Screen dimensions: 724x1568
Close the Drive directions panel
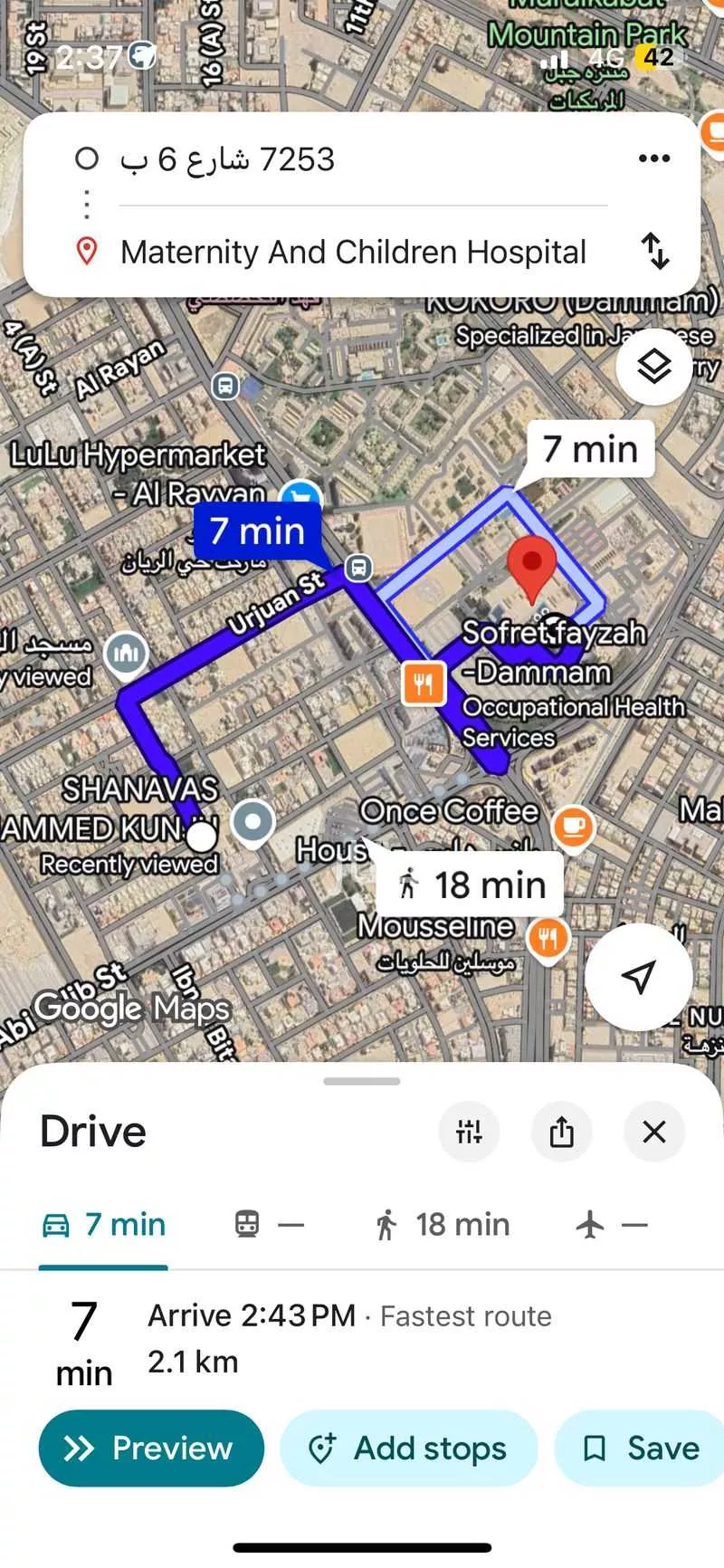point(653,1132)
